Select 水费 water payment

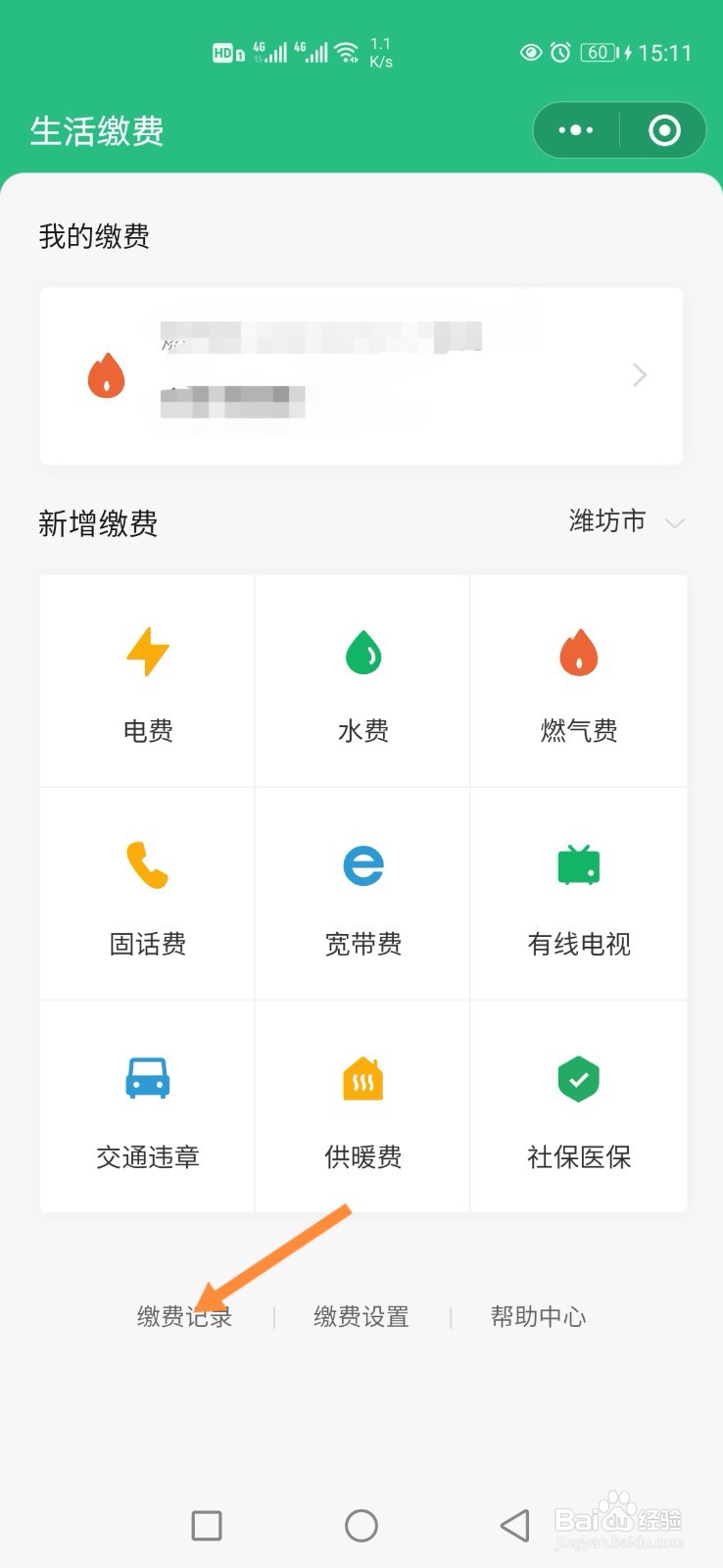362,681
